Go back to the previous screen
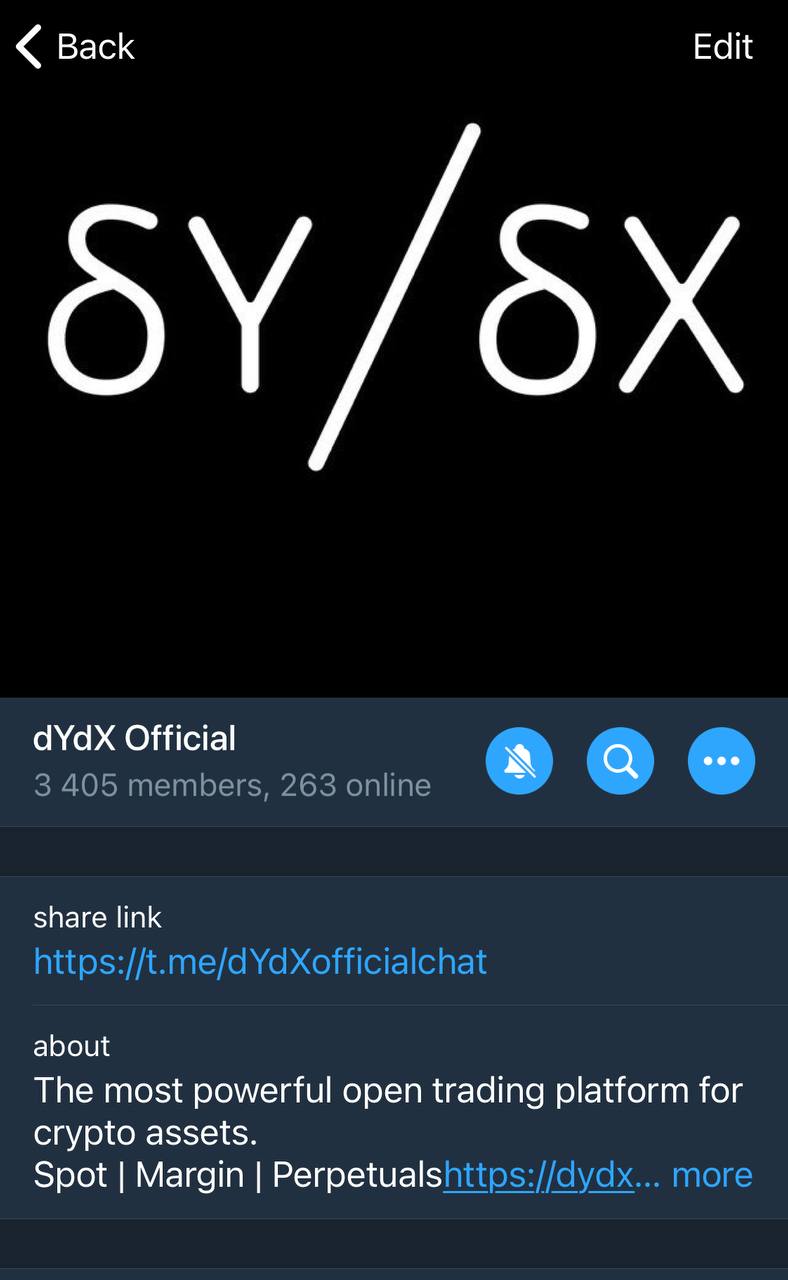The image size is (788, 1280). click(76, 47)
